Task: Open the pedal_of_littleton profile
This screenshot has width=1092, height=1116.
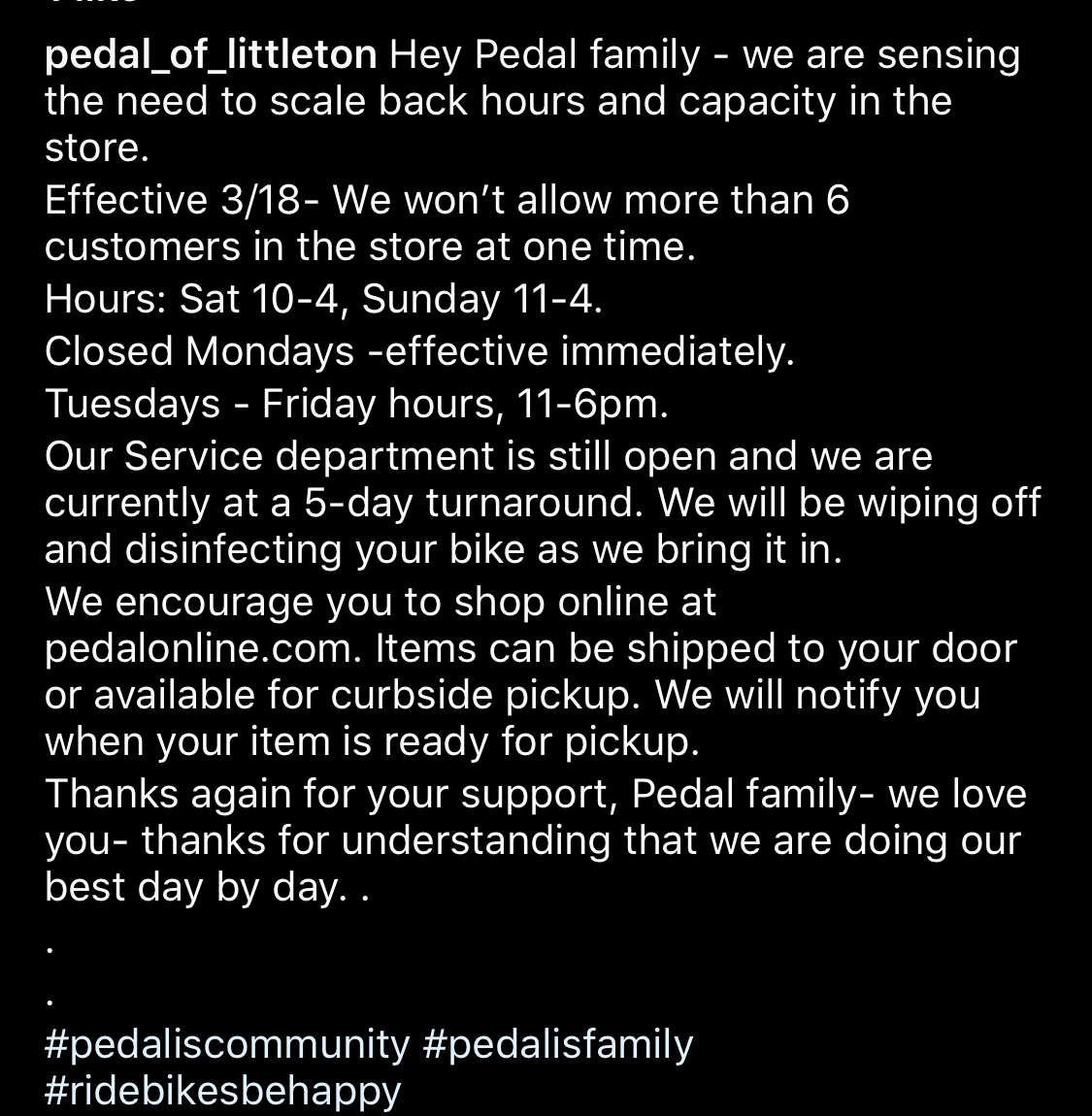Action: pyautogui.click(x=211, y=55)
